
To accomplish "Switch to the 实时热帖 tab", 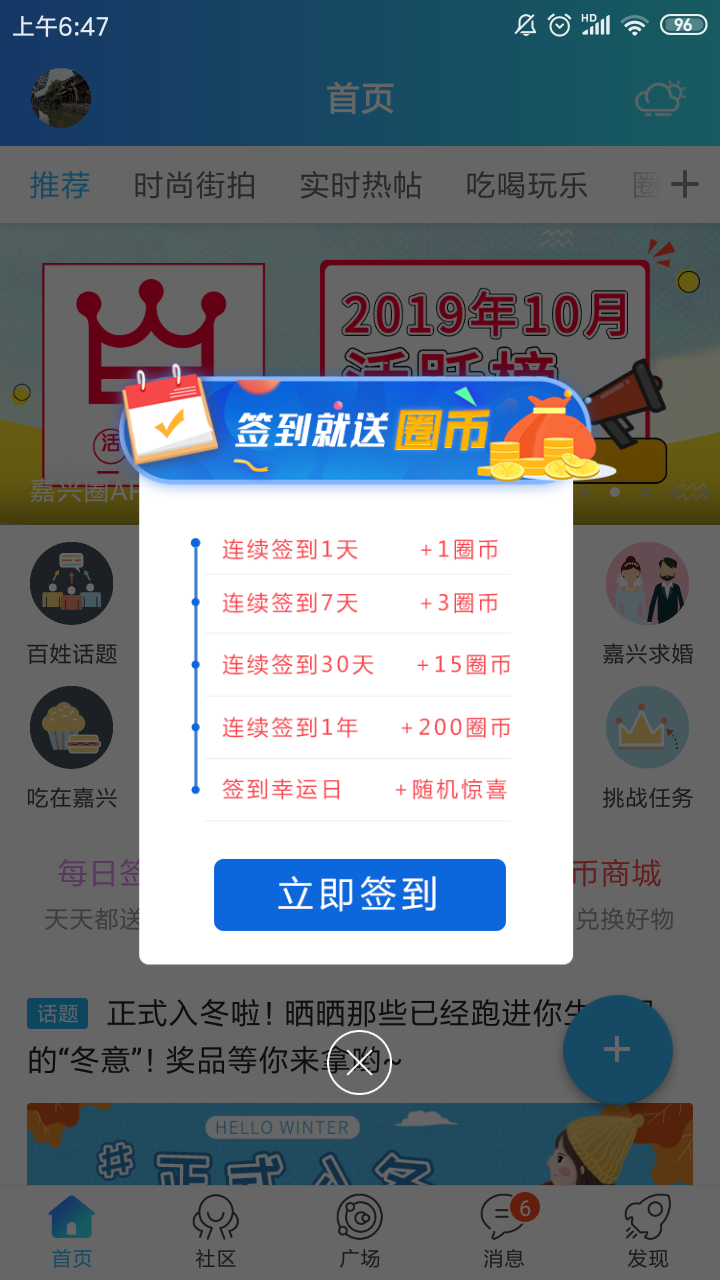I will pyautogui.click(x=360, y=185).
